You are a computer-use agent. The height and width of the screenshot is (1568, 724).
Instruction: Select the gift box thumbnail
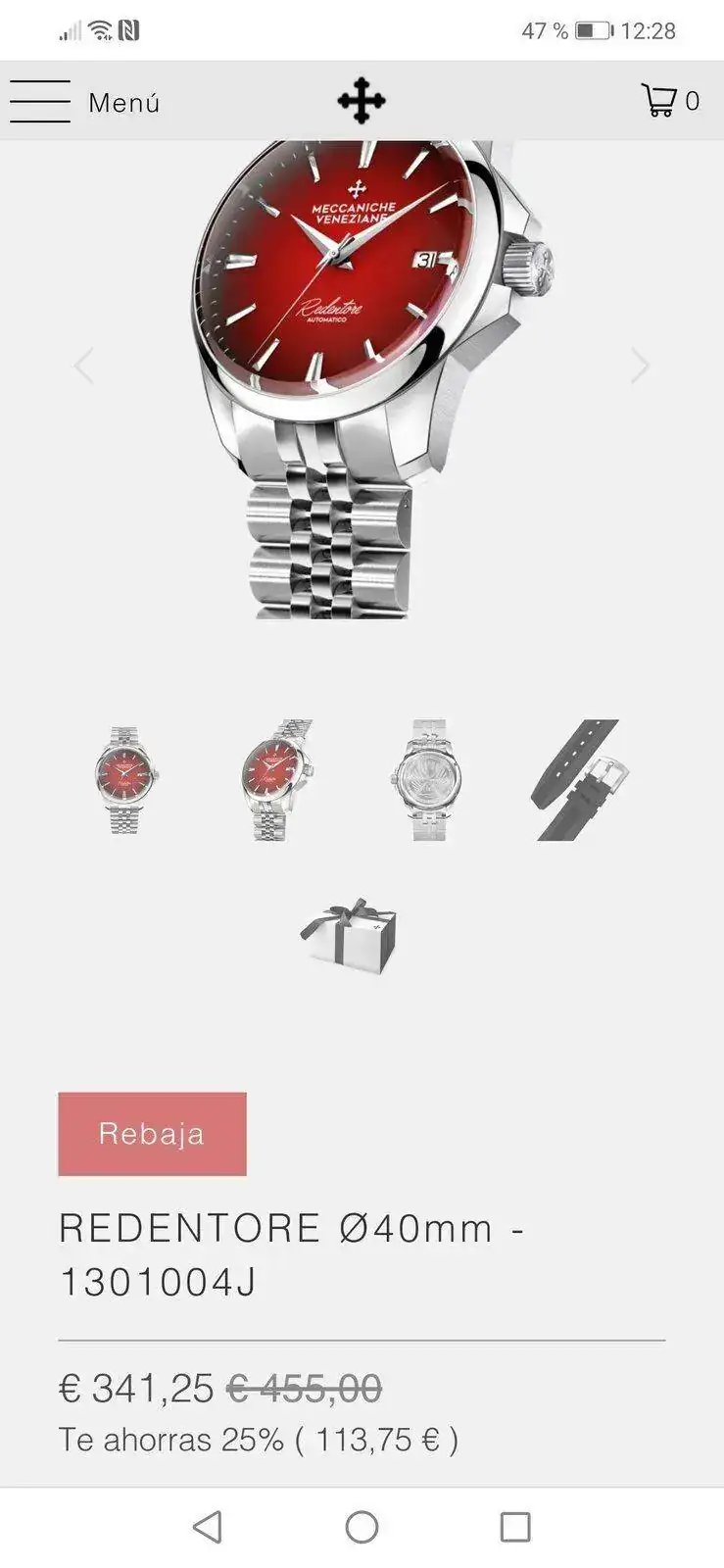pos(351,936)
